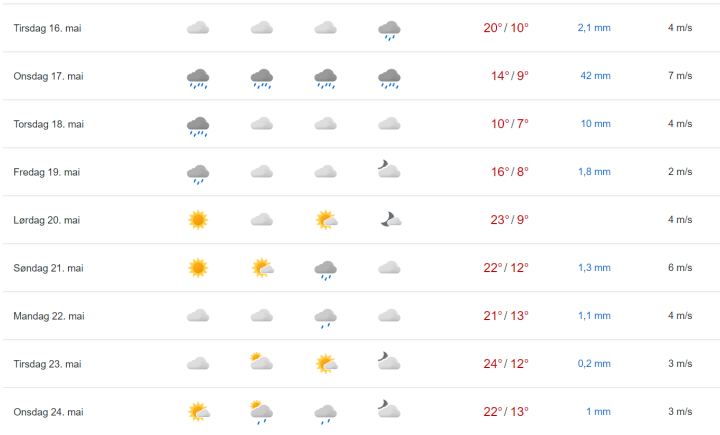Image resolution: width=720 pixels, height=435 pixels.
Task: Show details for Torsdag 18. mai
Action: click(49, 124)
